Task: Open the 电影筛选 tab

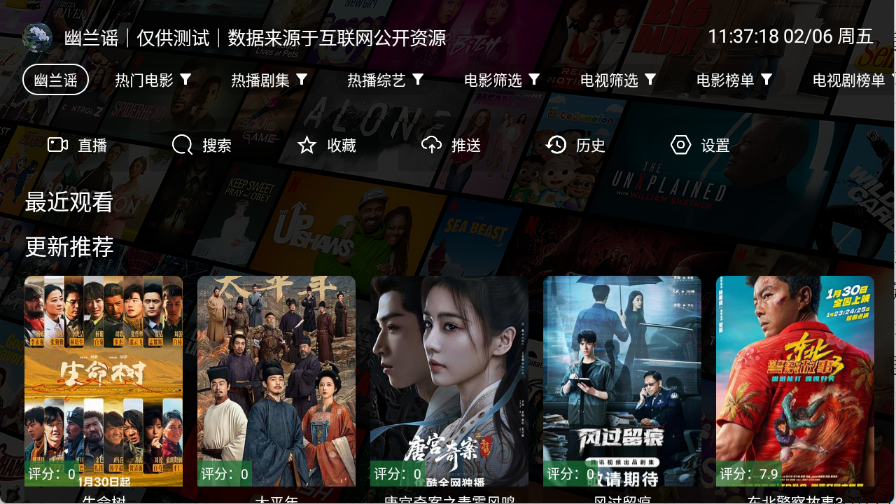Action: (501, 80)
